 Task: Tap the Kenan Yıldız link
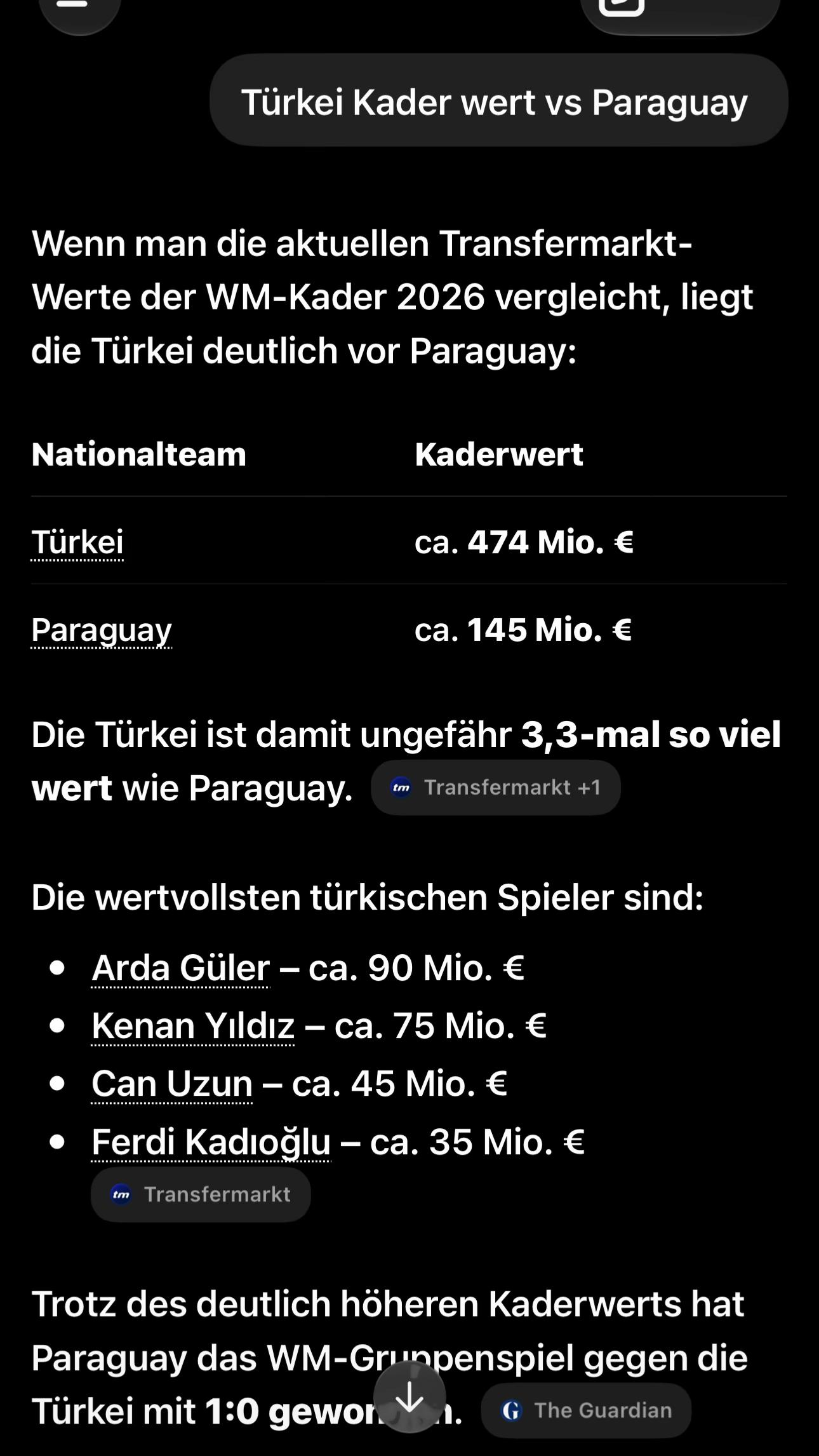(x=193, y=1026)
